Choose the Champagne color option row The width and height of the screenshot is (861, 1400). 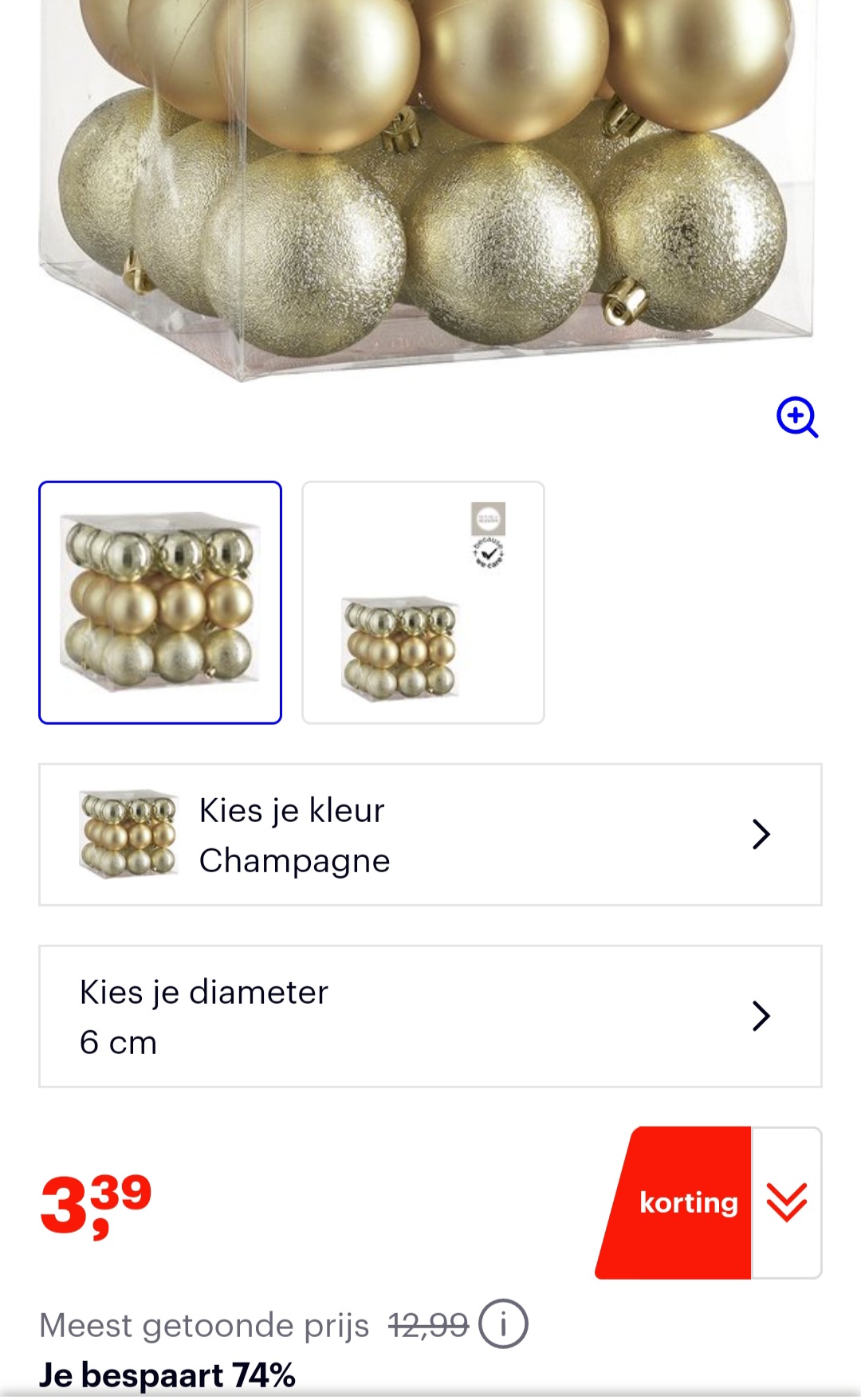pos(431,835)
